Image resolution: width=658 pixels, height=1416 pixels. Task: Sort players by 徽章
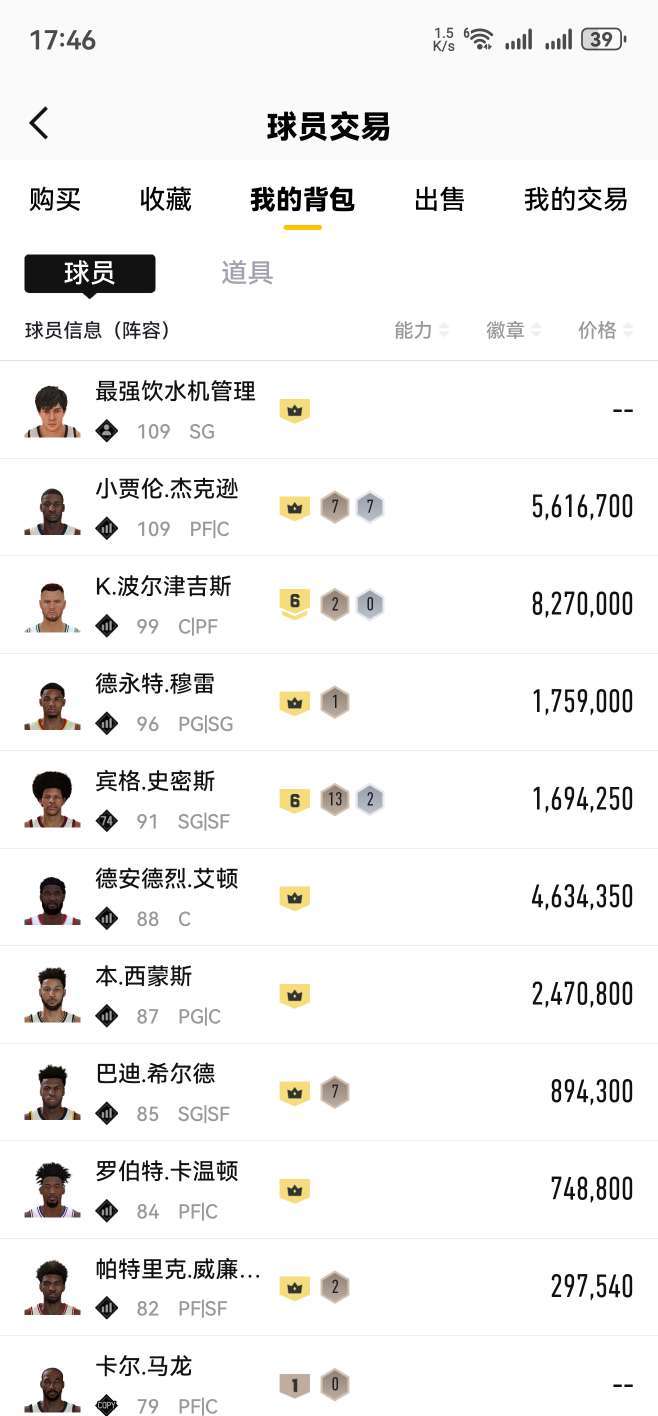click(x=513, y=330)
